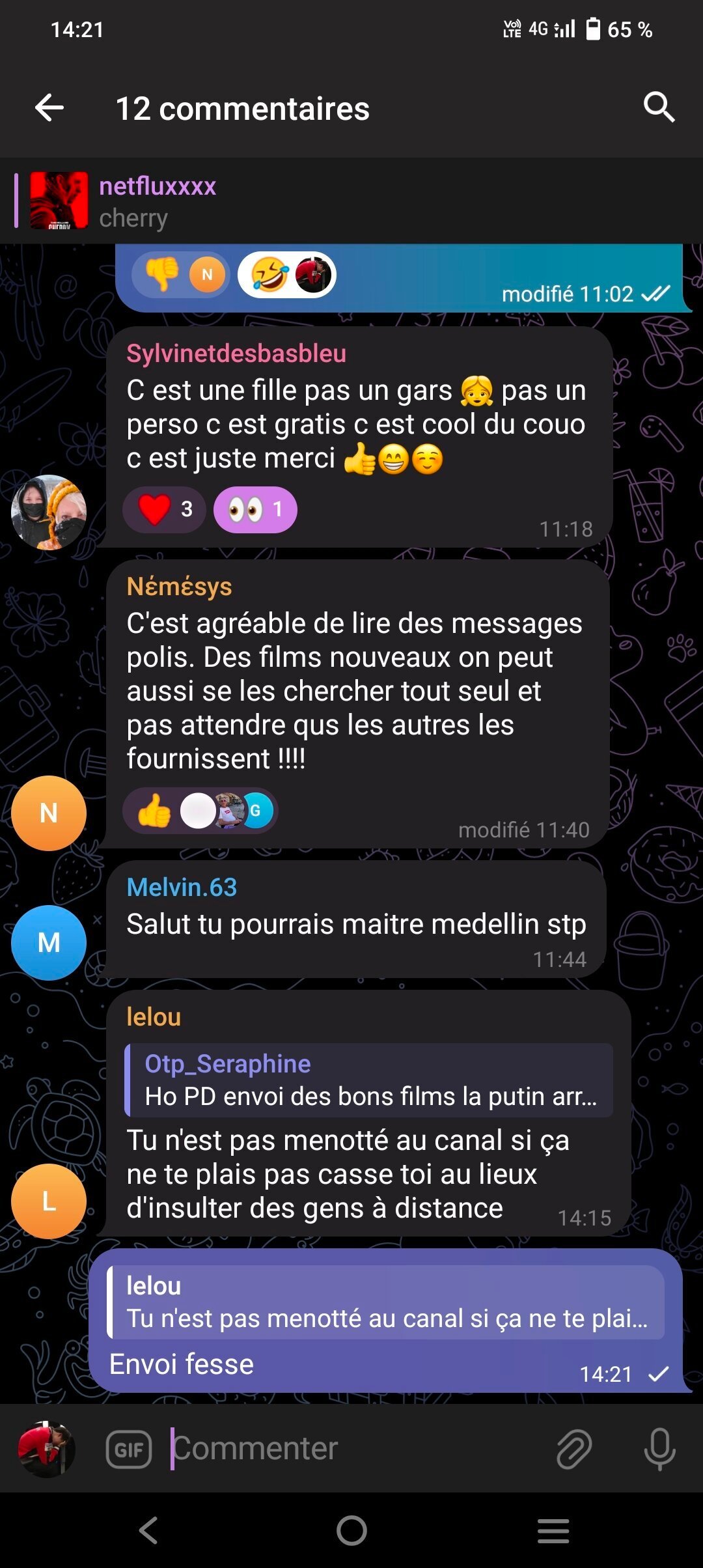Jump to quoted lelou message in reply
The height and width of the screenshot is (1568, 703).
tap(386, 1302)
